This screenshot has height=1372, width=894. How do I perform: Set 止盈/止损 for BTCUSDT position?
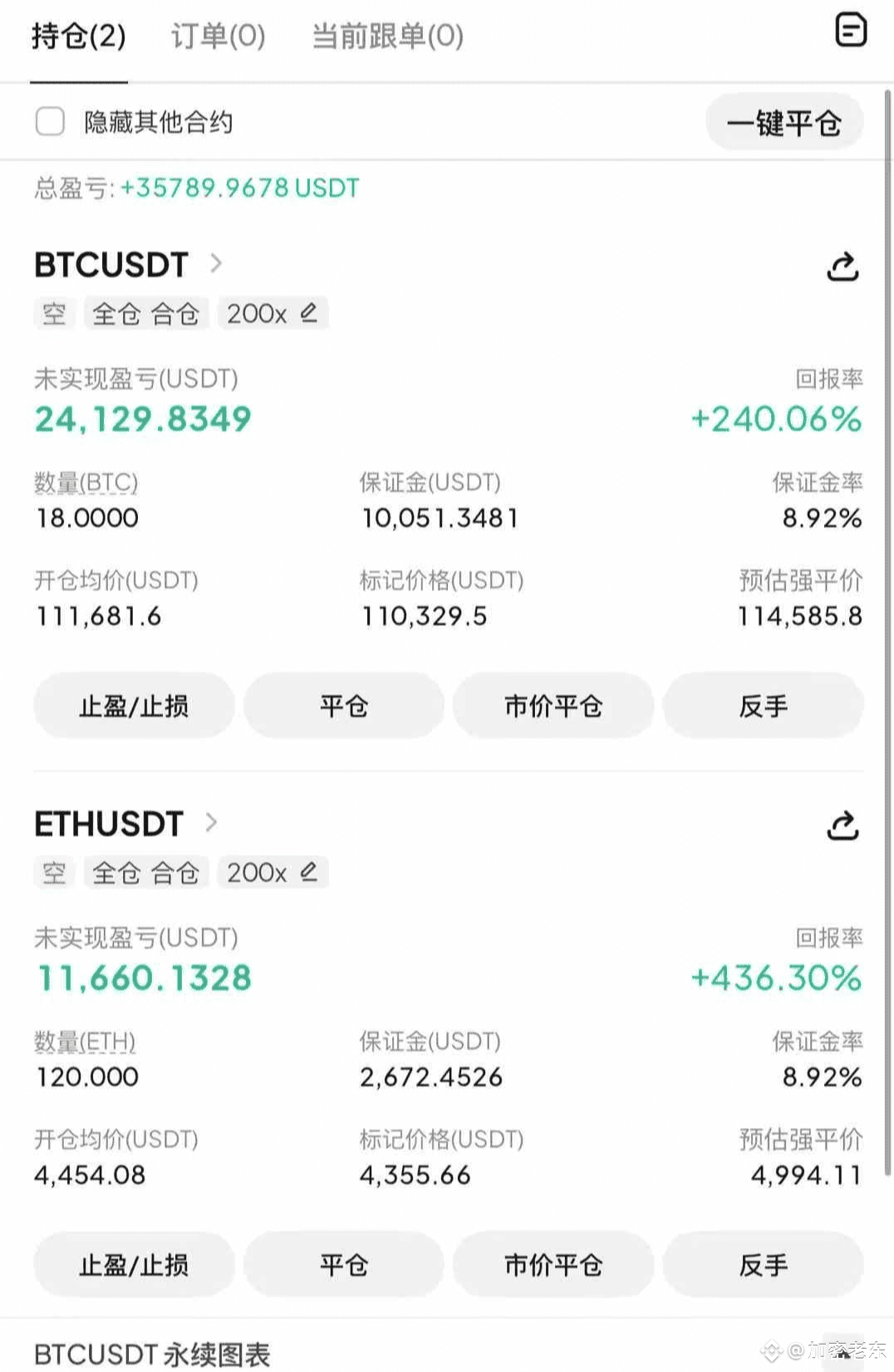tap(134, 706)
